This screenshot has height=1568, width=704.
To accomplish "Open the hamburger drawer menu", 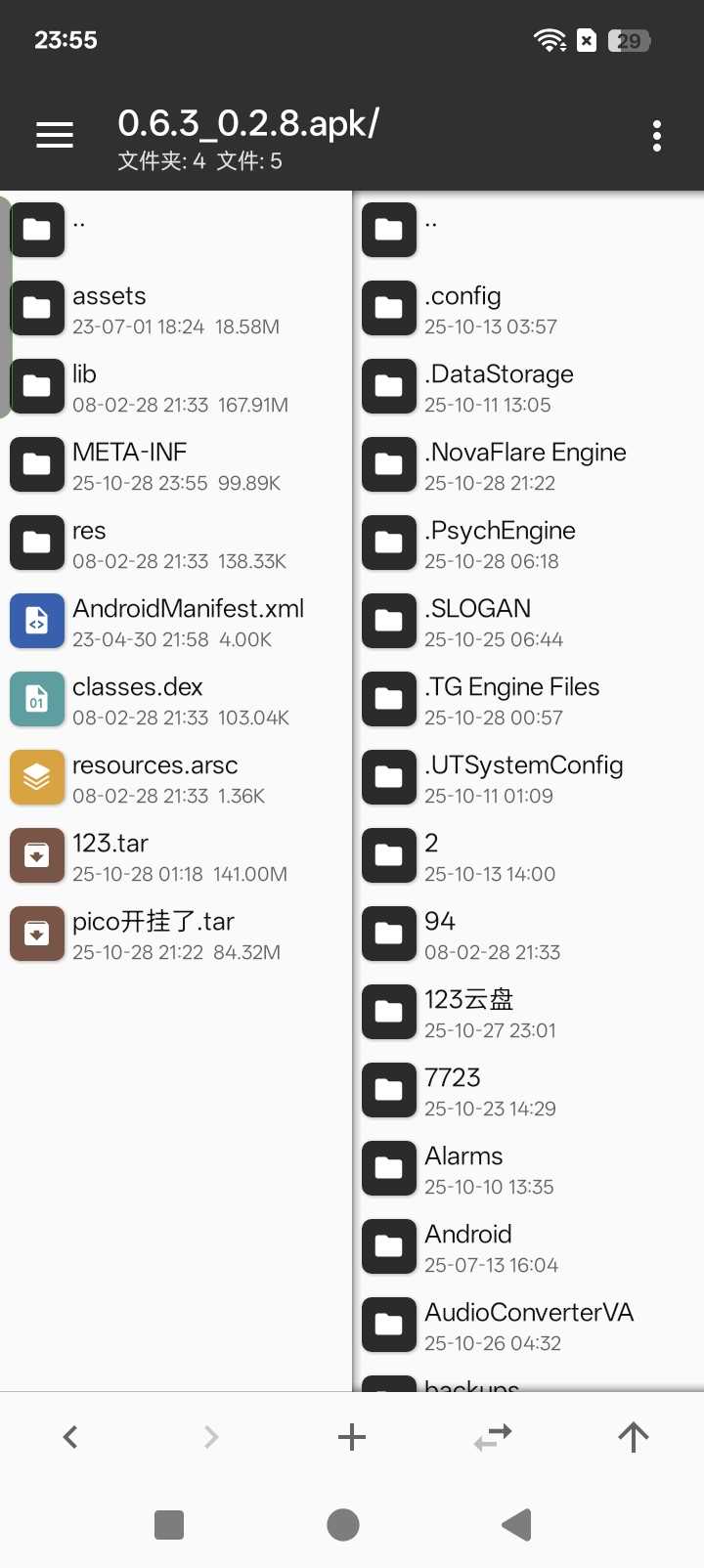I will point(55,136).
